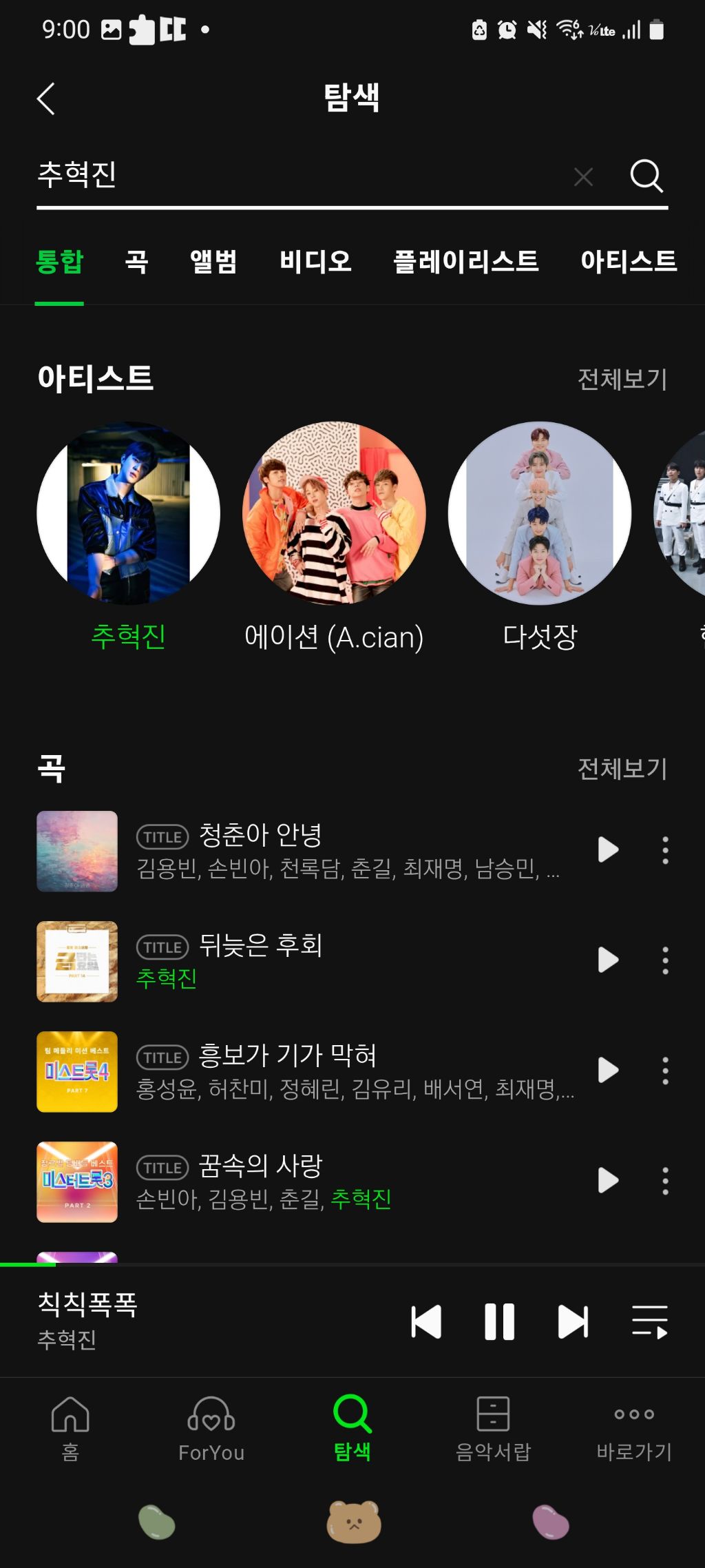Play the song 꿈속의 사랑
Image resolution: width=705 pixels, height=1568 pixels.
point(608,1180)
